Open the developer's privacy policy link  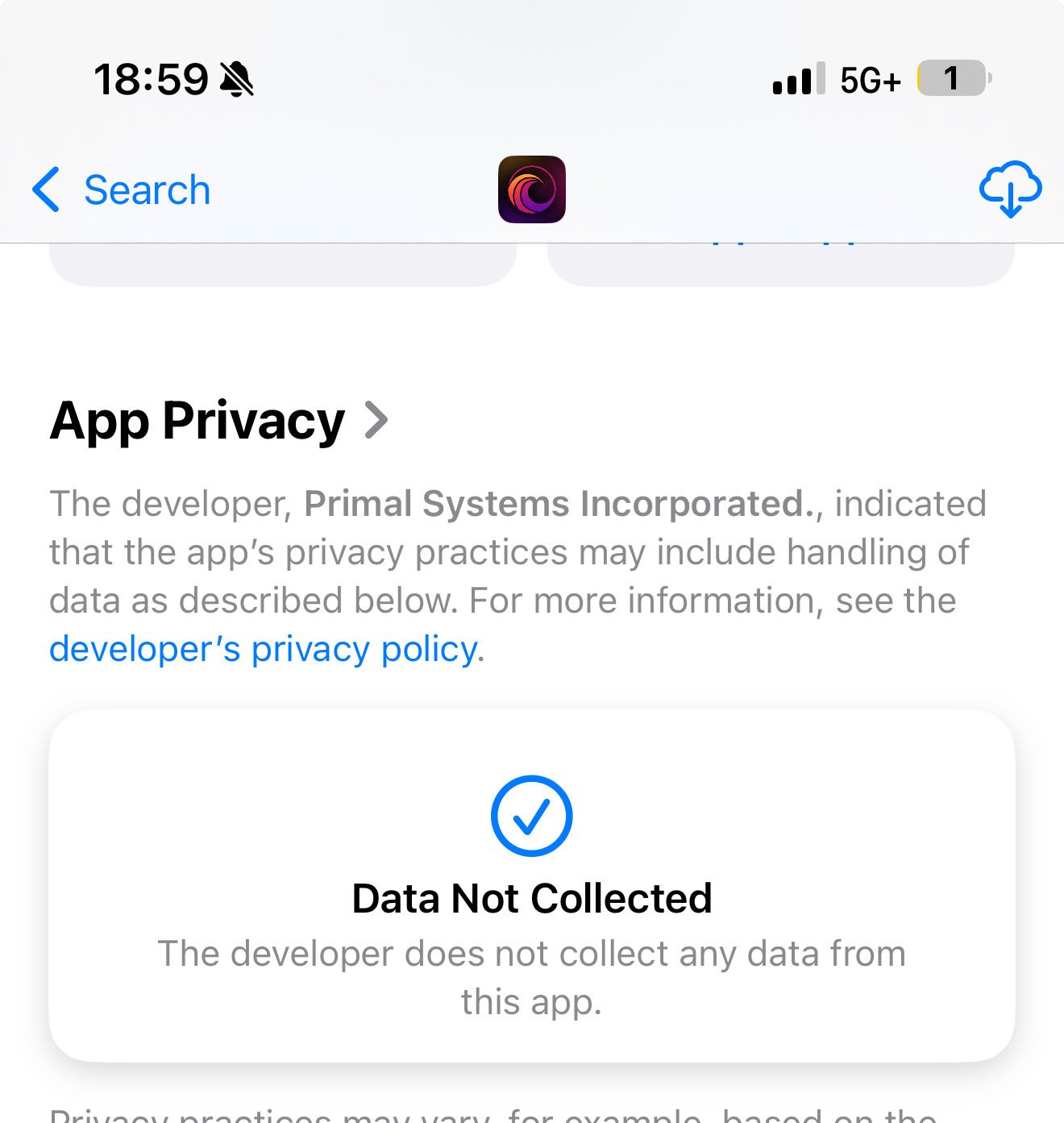264,649
